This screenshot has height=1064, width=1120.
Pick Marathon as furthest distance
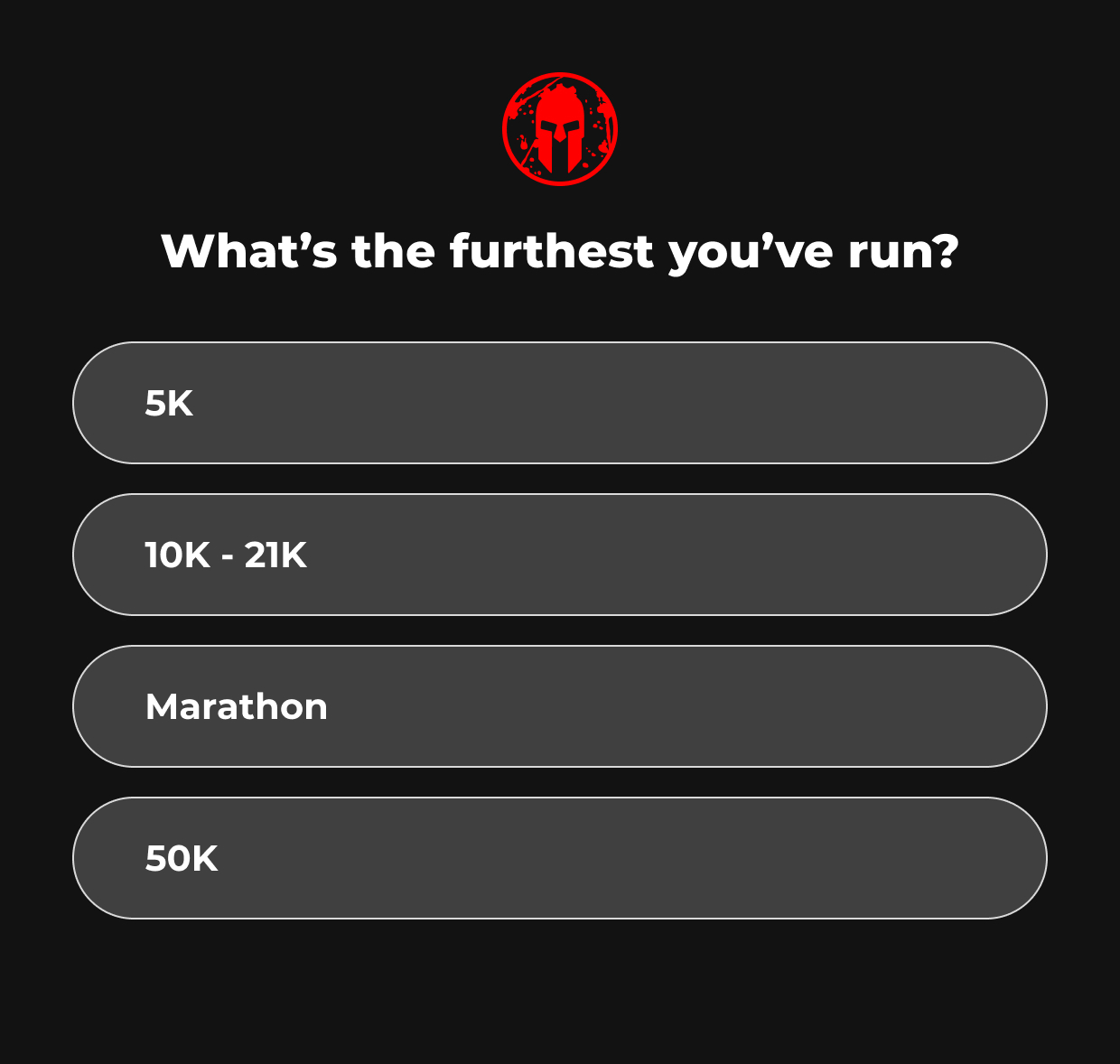point(559,706)
